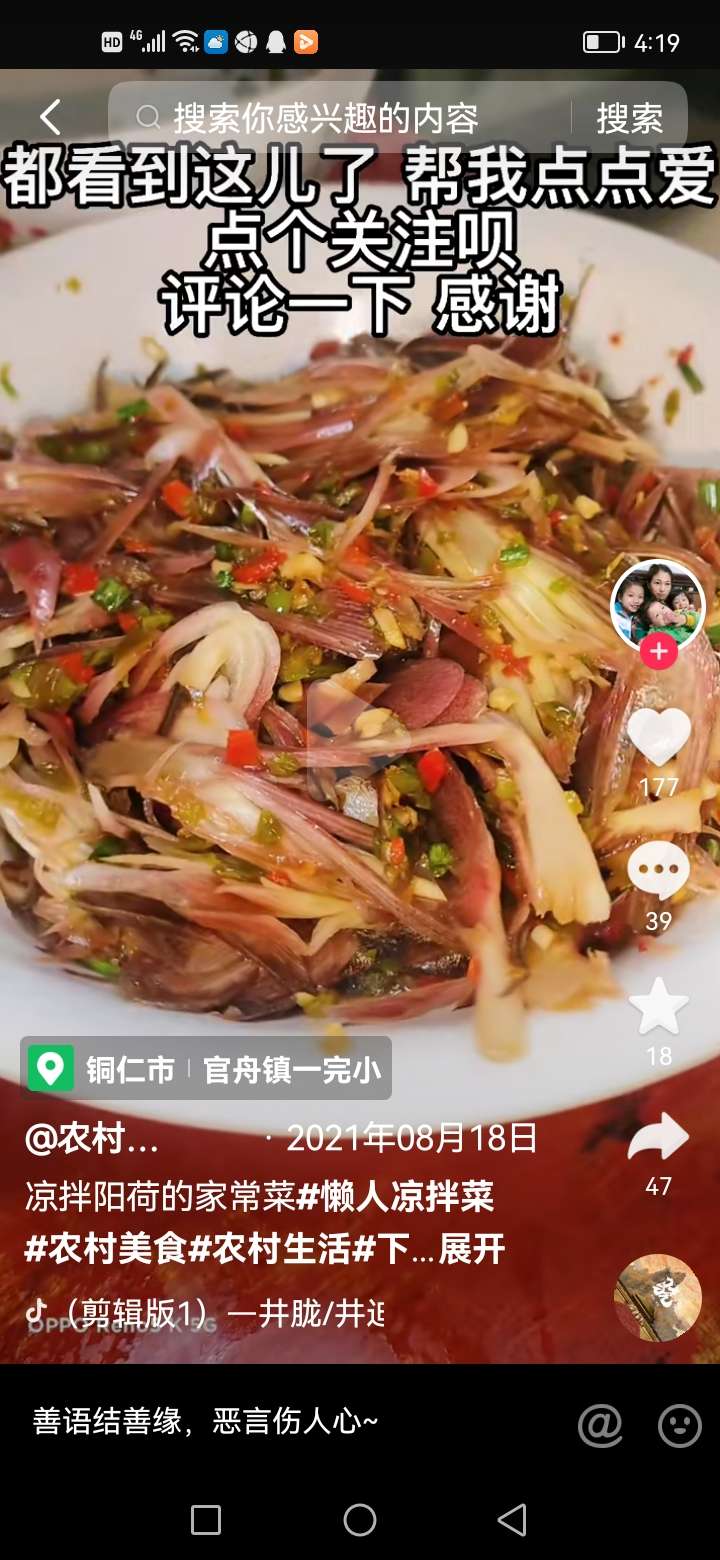Open the creator's profile avatar
The width and height of the screenshot is (720, 1560).
tap(657, 605)
